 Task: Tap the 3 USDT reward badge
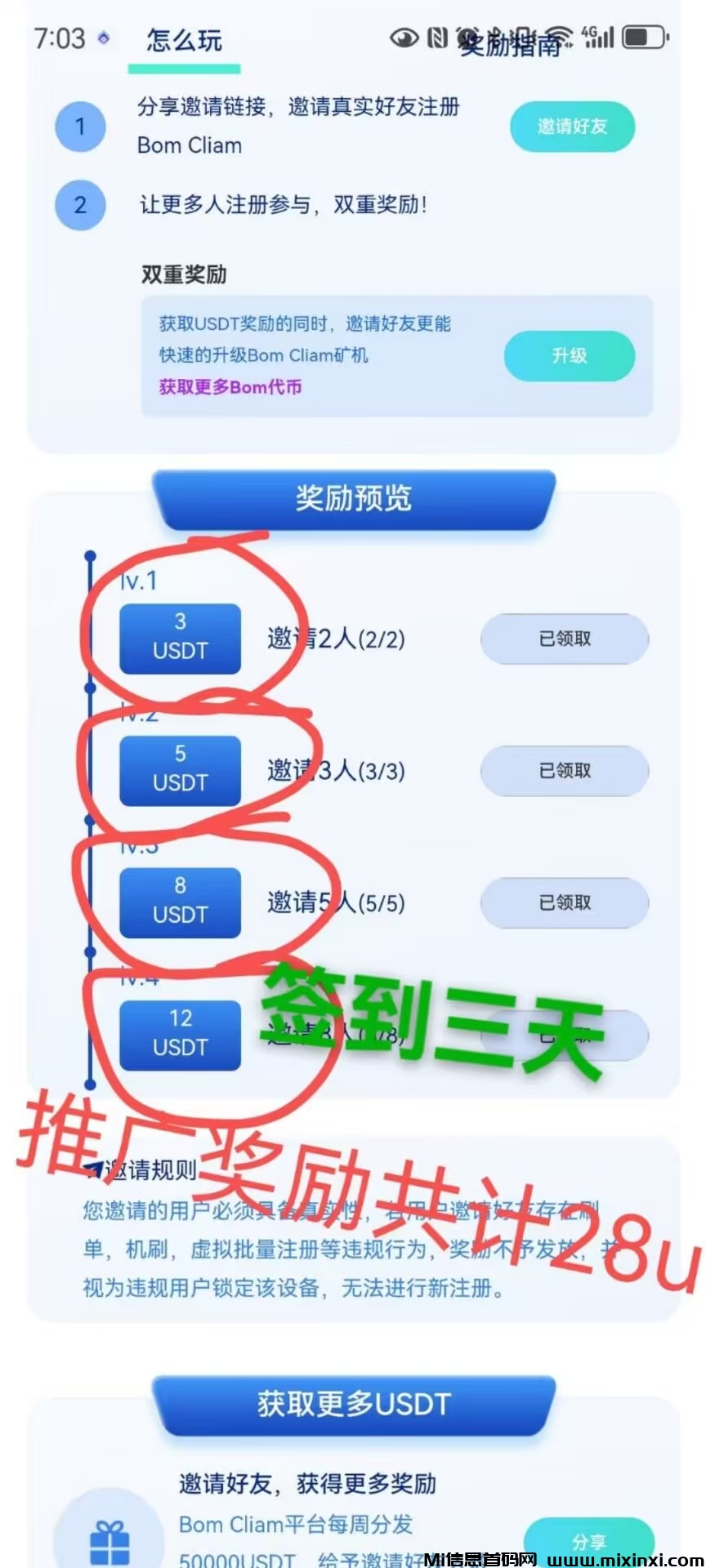click(180, 639)
